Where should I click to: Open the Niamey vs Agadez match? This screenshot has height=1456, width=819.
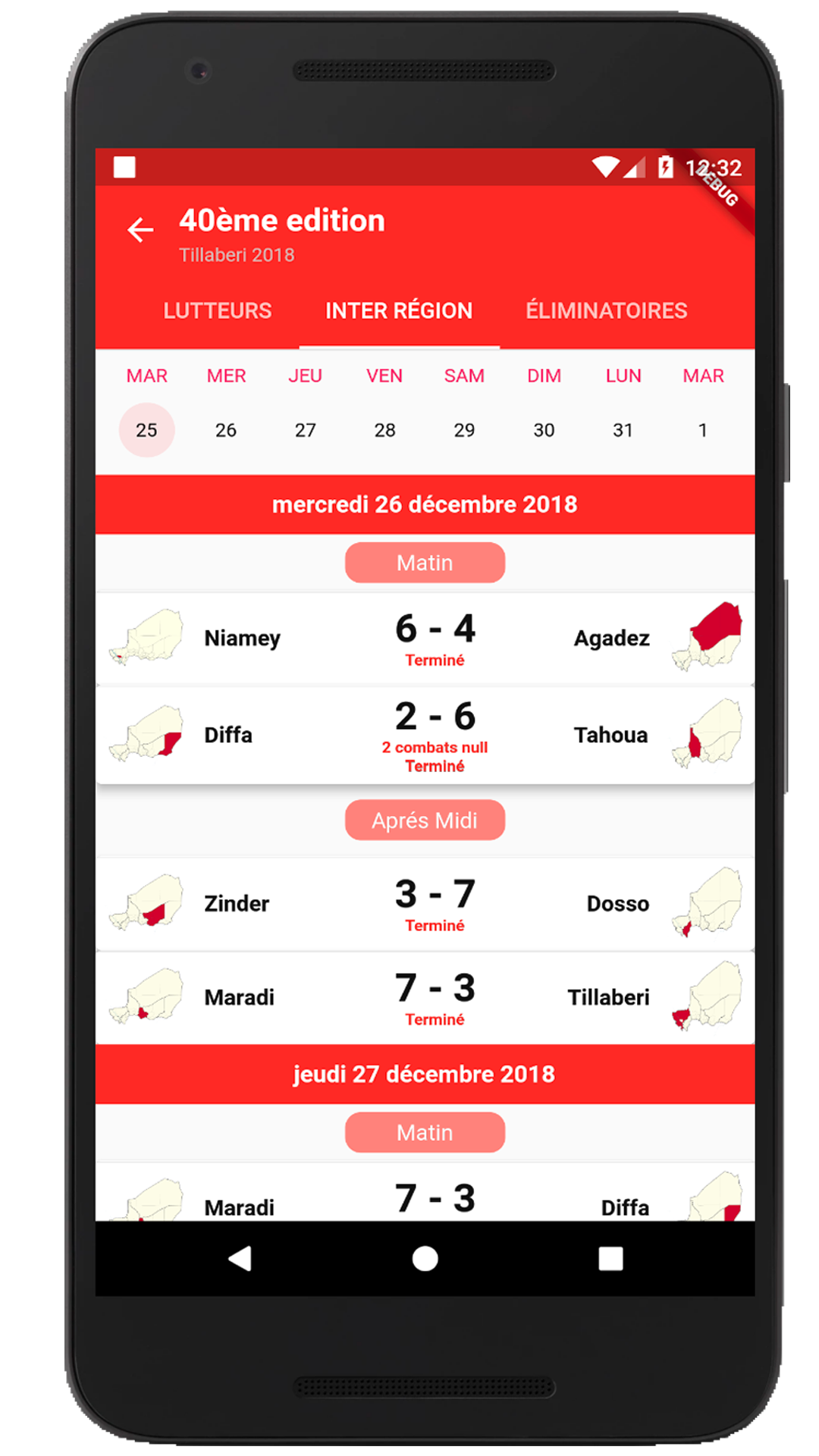[x=425, y=639]
